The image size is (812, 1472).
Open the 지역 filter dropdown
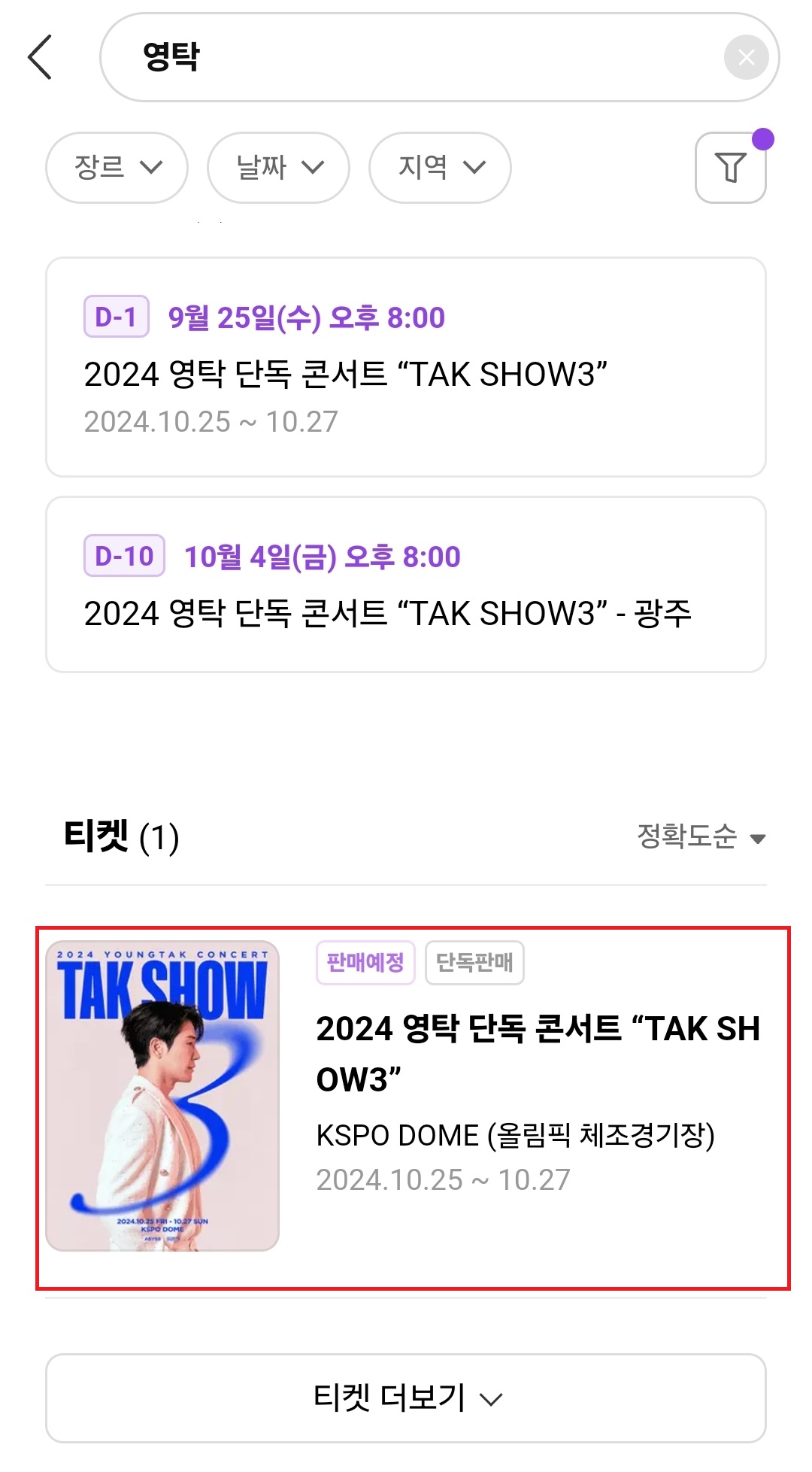tap(440, 168)
